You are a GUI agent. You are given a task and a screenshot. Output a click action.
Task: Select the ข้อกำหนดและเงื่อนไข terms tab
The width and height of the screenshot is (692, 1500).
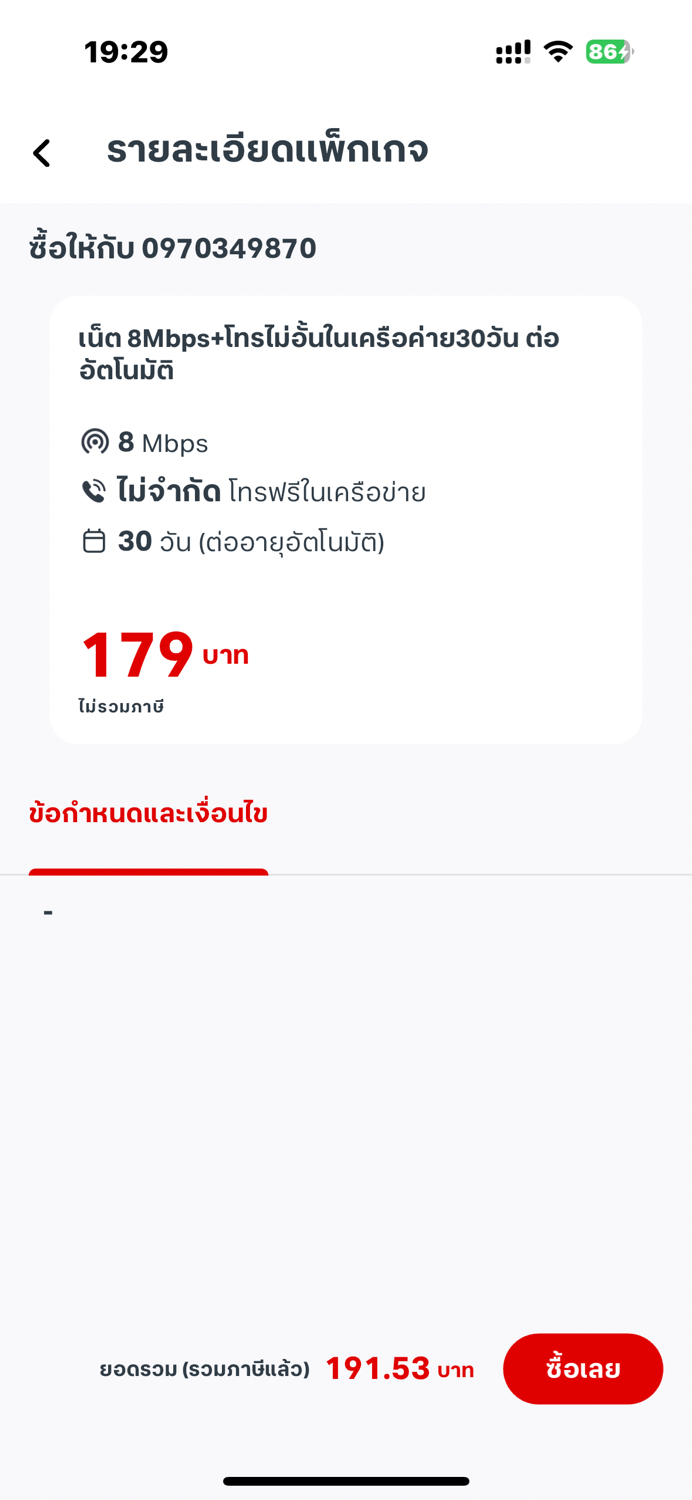tap(148, 814)
